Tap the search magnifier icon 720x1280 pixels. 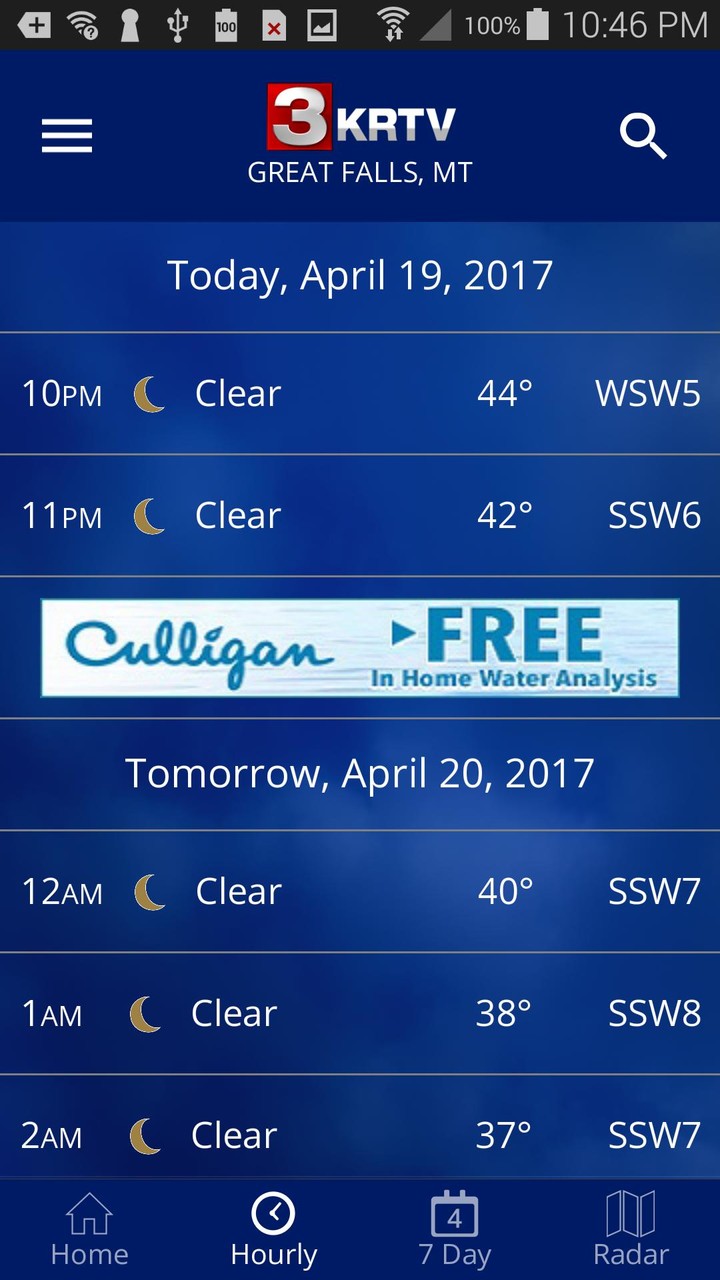pos(643,138)
